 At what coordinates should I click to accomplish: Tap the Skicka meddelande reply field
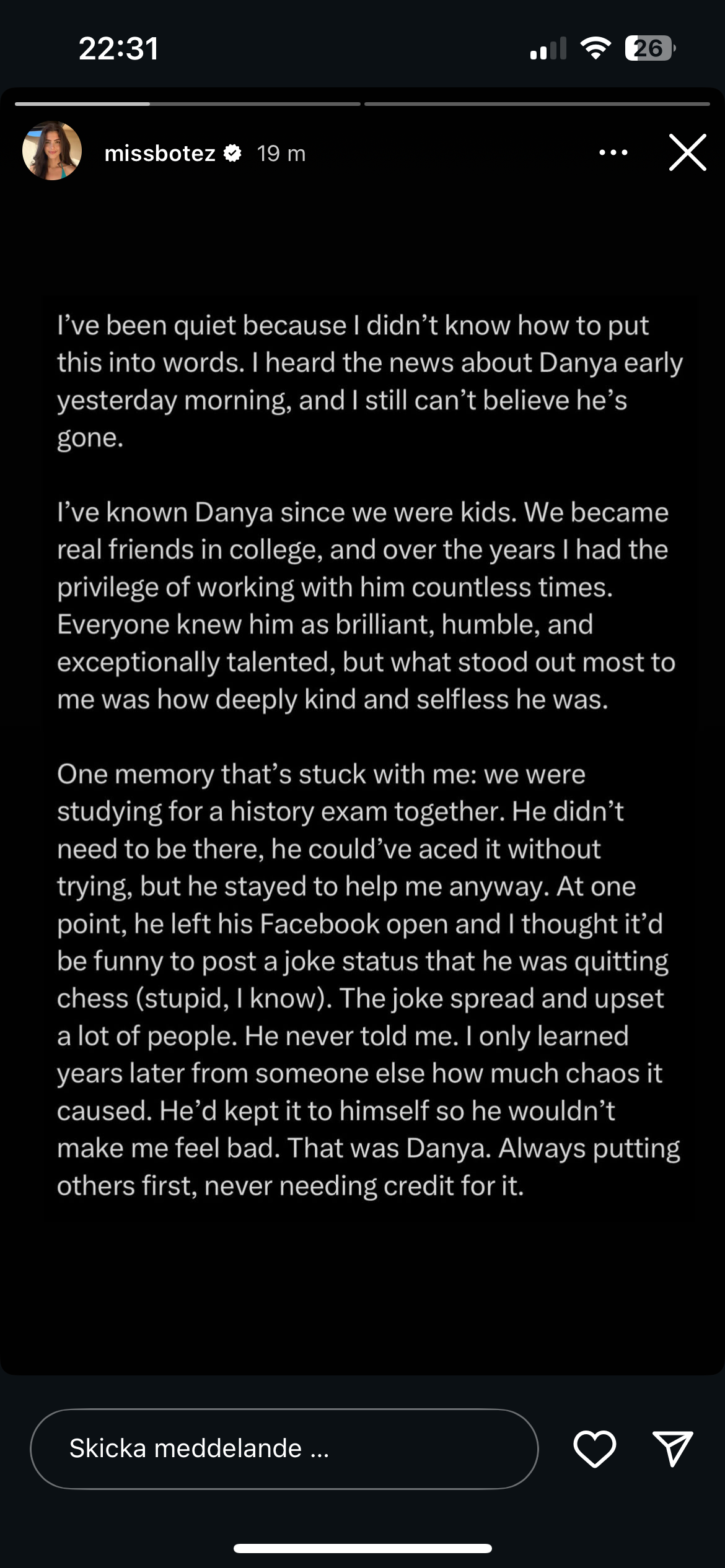click(x=284, y=1448)
